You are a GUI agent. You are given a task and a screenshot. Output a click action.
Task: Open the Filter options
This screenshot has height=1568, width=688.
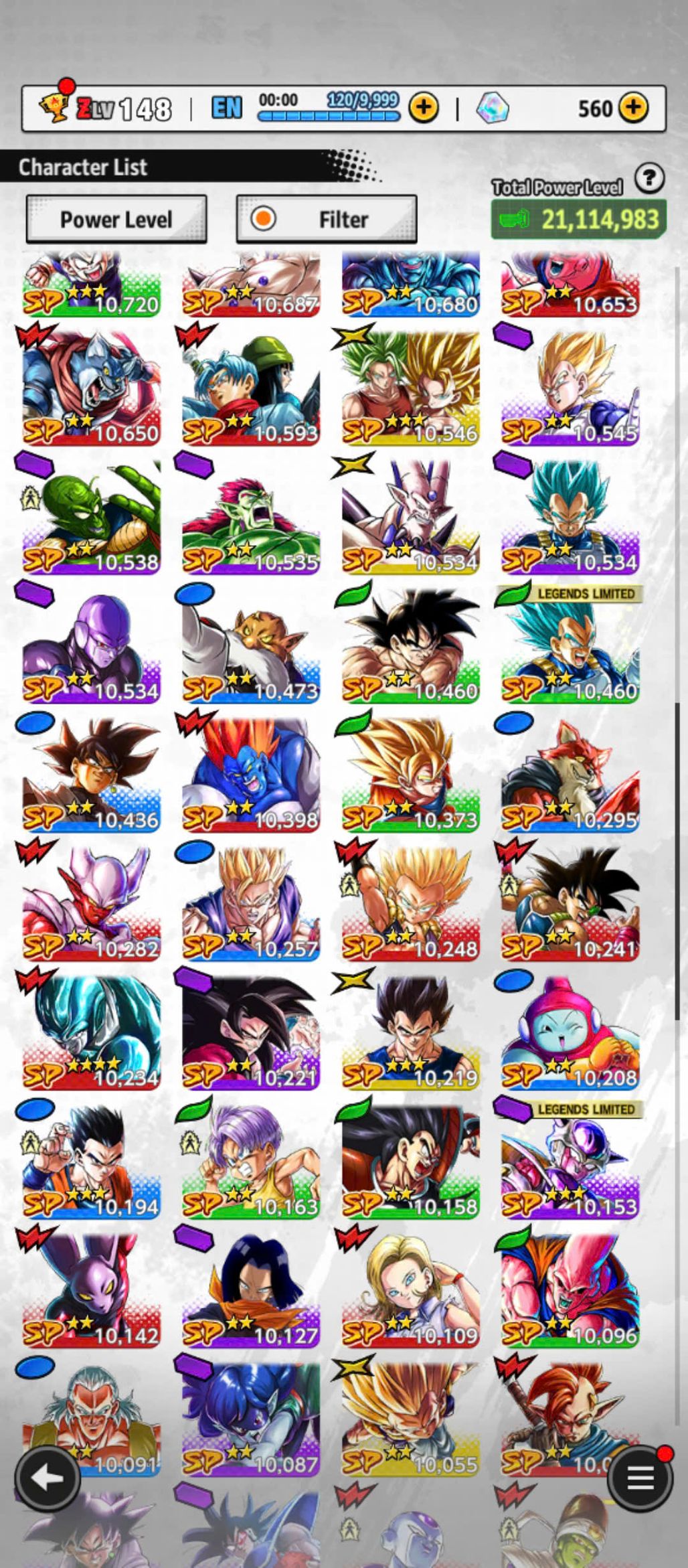point(327,219)
